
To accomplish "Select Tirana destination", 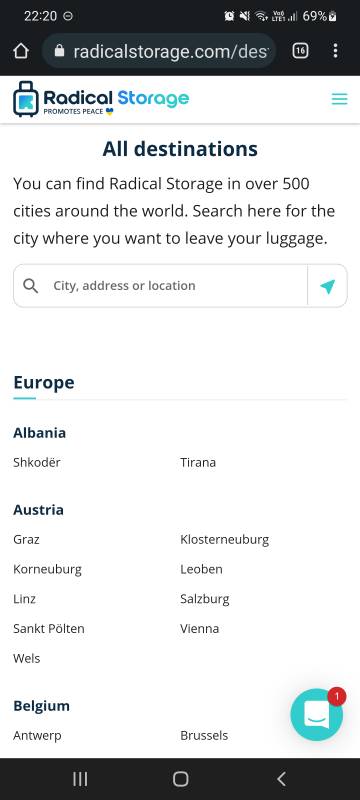I will click(x=198, y=462).
